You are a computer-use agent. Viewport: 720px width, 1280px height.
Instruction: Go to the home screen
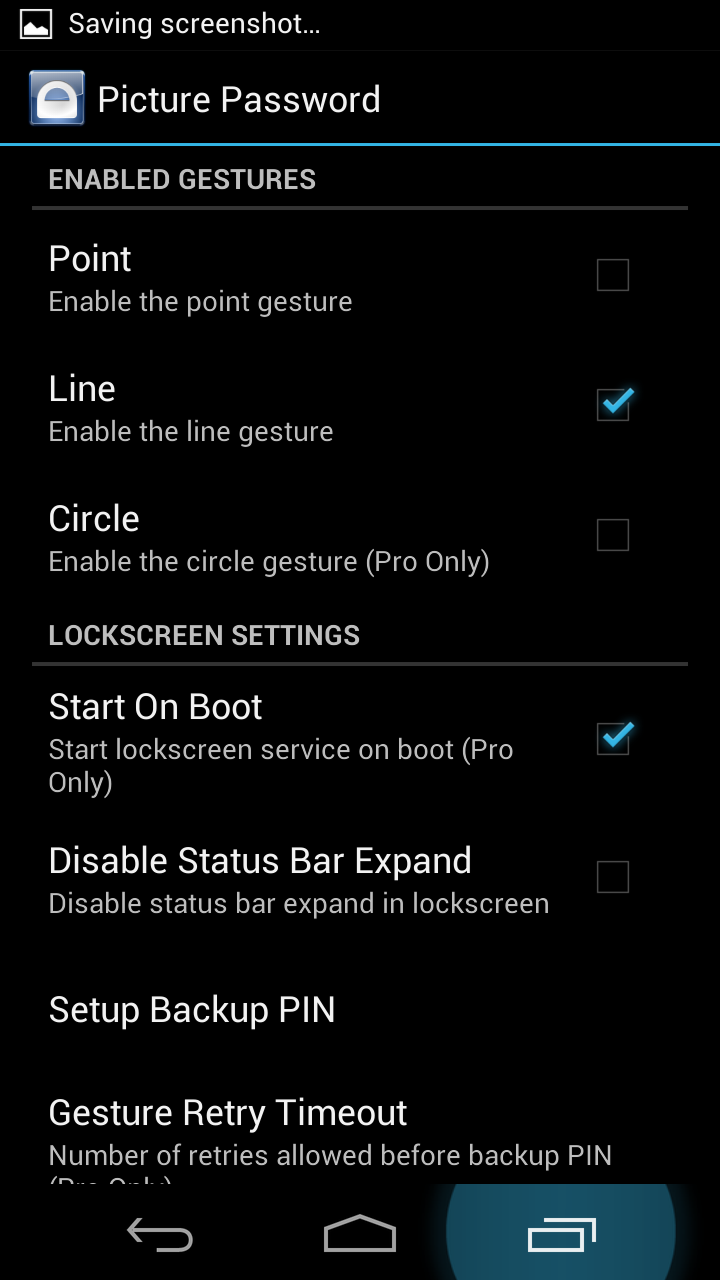coord(360,1234)
